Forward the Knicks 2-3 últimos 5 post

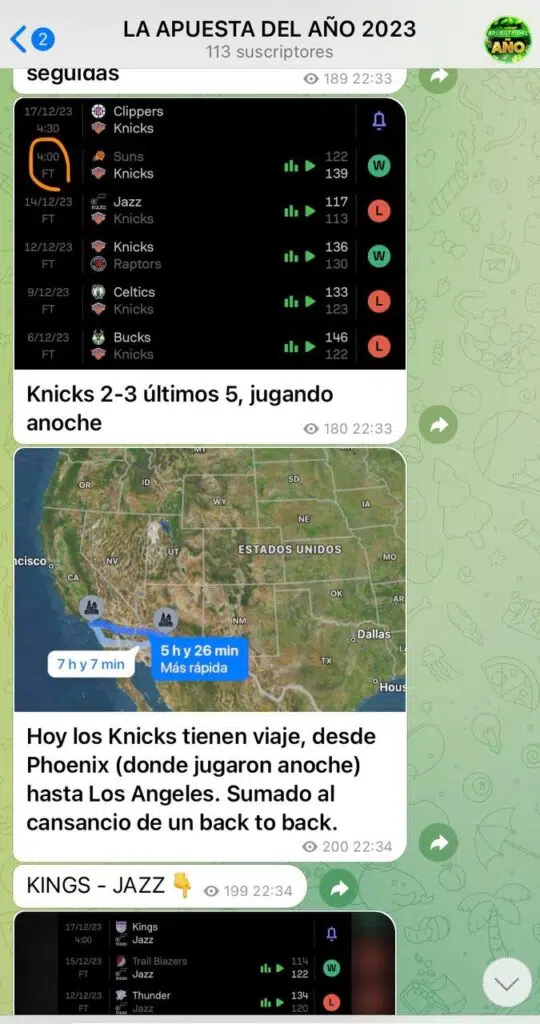pos(438,424)
